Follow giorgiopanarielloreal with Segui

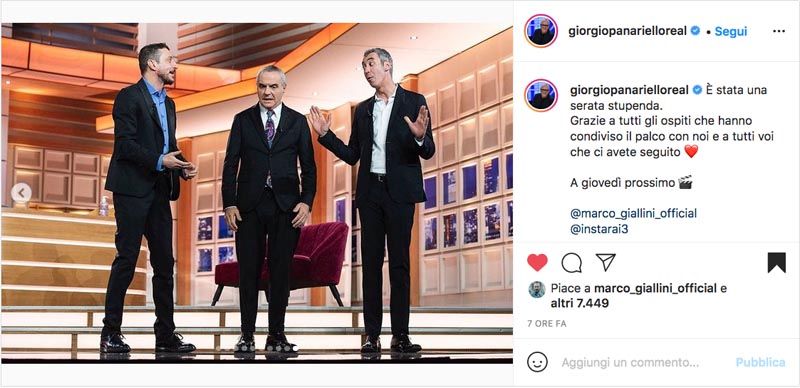[x=731, y=31]
